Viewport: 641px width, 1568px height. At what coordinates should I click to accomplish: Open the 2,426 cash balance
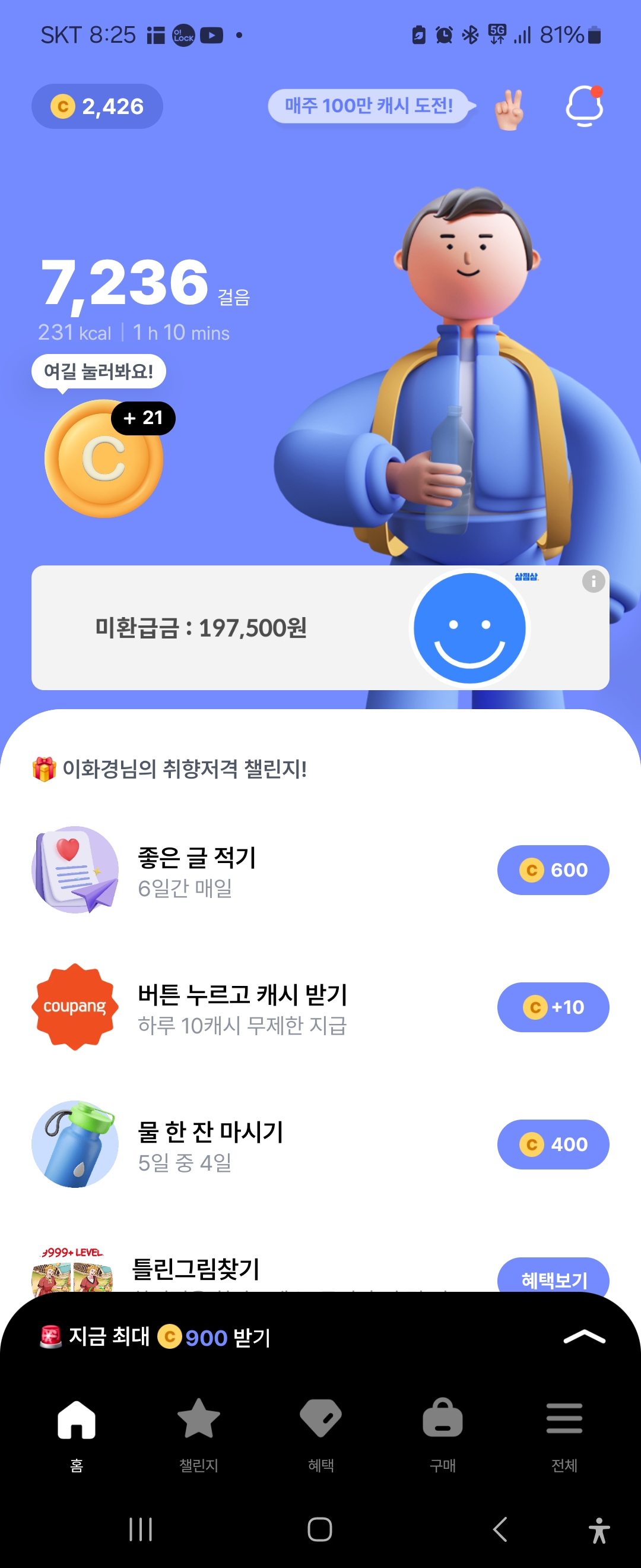point(97,106)
